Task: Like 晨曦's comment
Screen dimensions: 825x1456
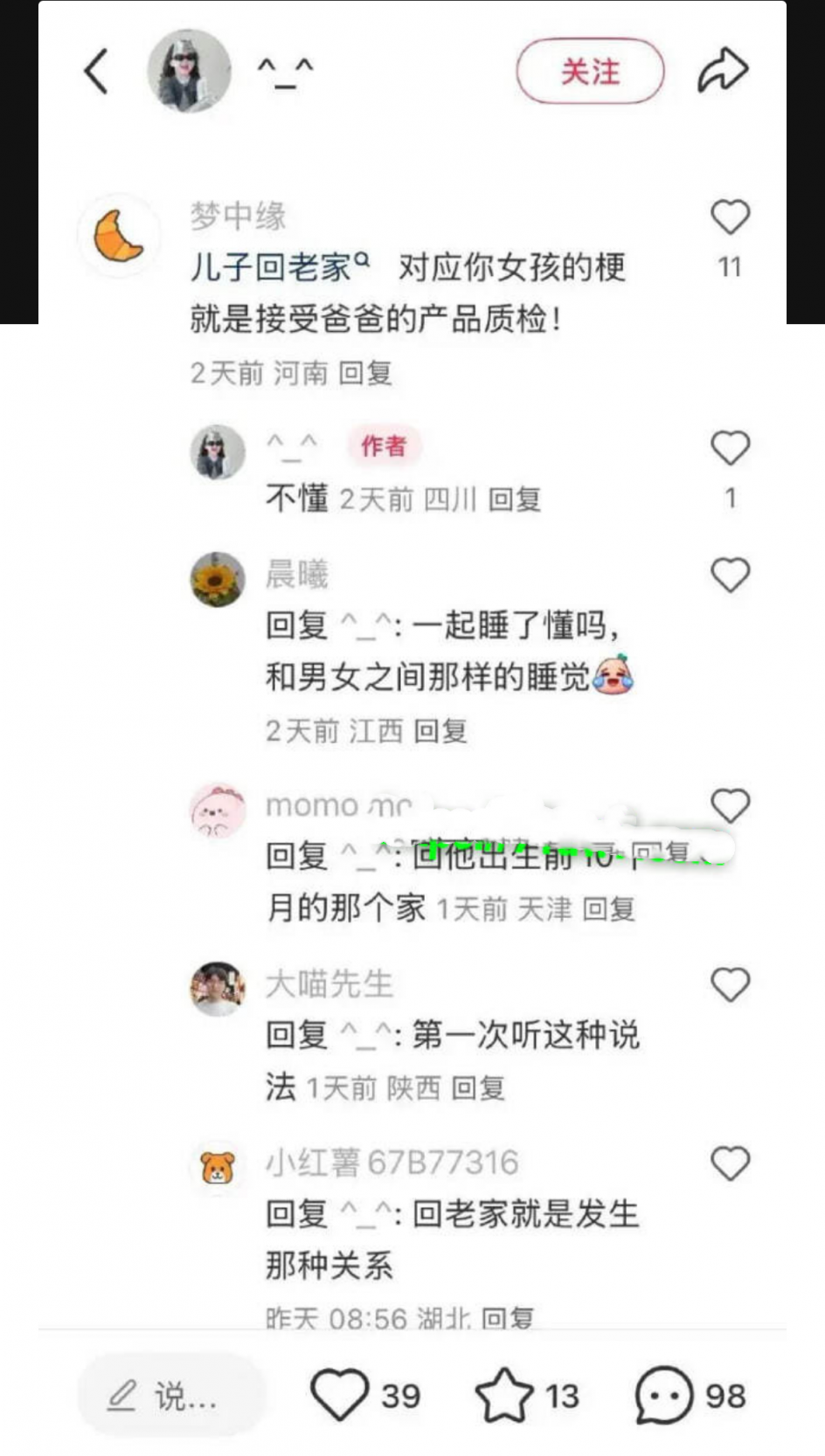Action: point(730,576)
